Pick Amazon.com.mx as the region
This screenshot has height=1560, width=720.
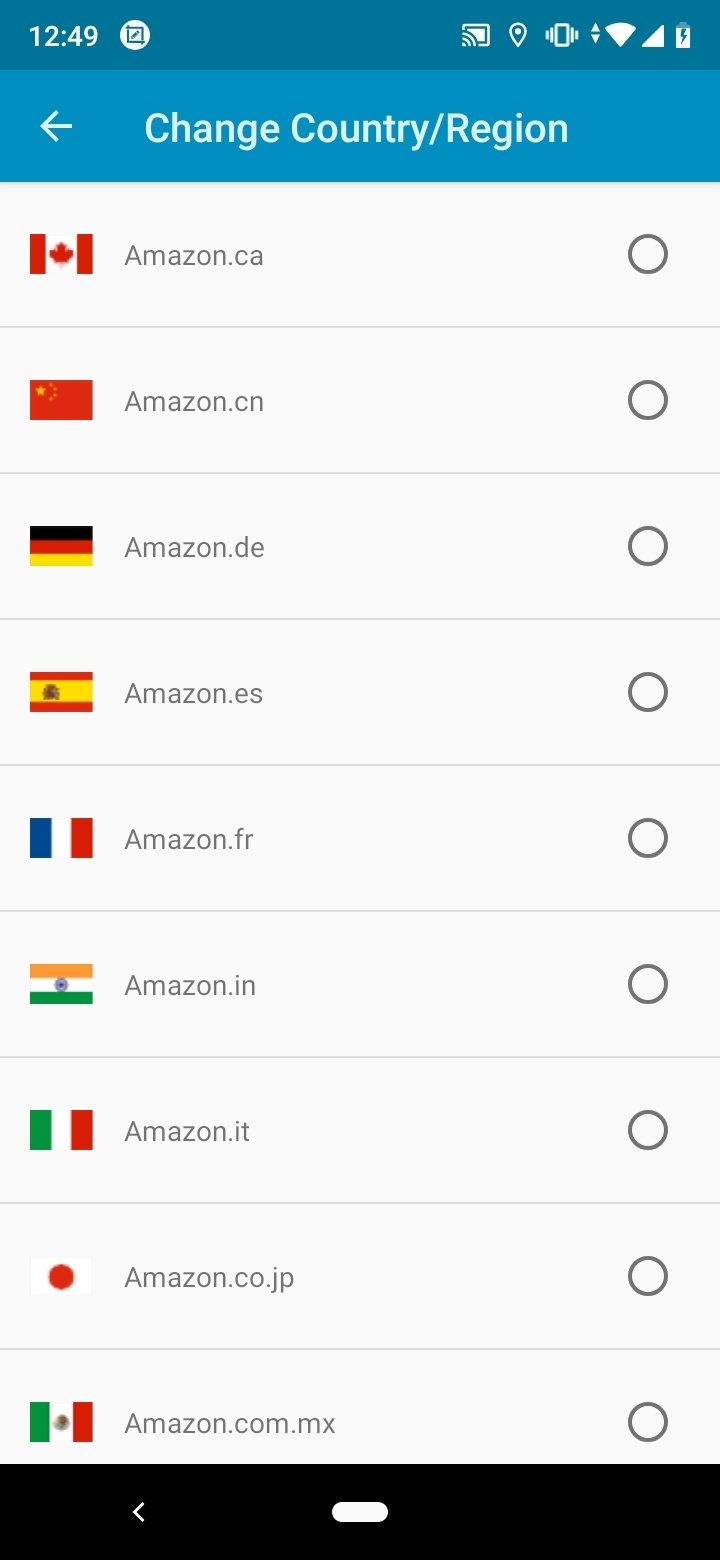[x=360, y=1407]
